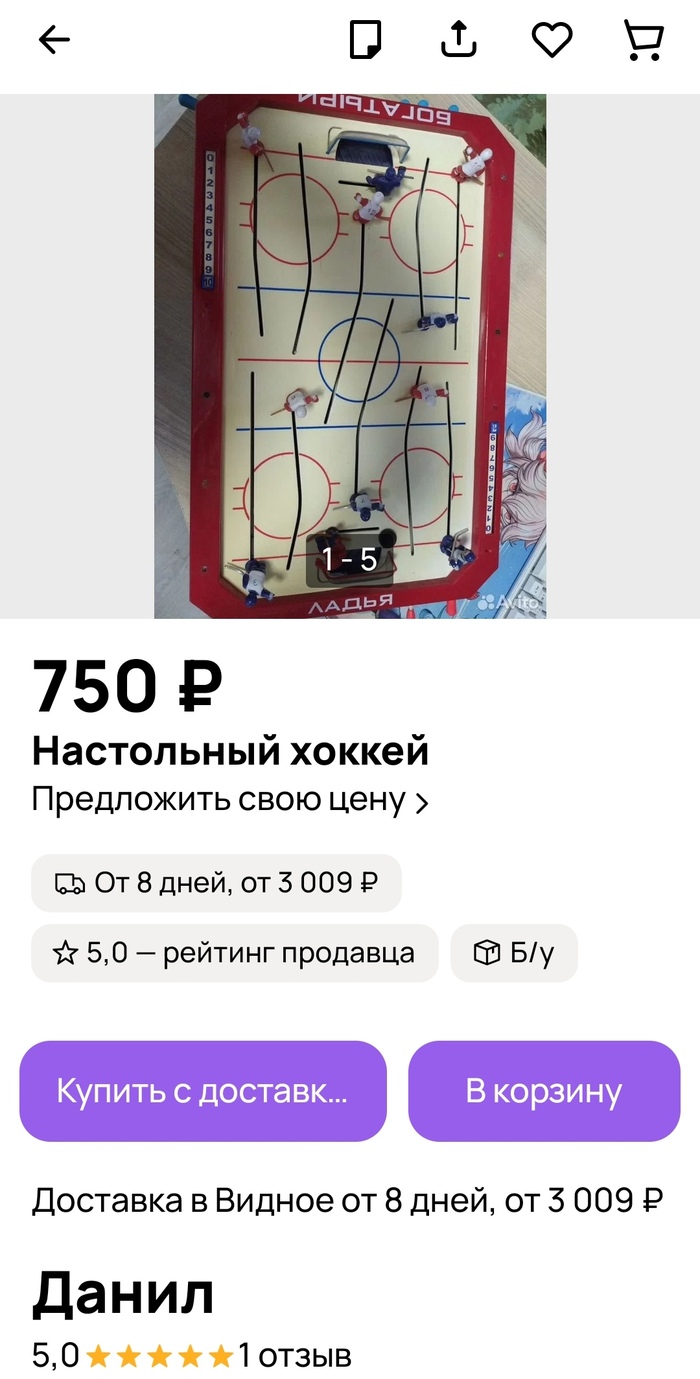Add listing to favorites with heart icon
This screenshot has height=1379, width=700.
point(551,40)
